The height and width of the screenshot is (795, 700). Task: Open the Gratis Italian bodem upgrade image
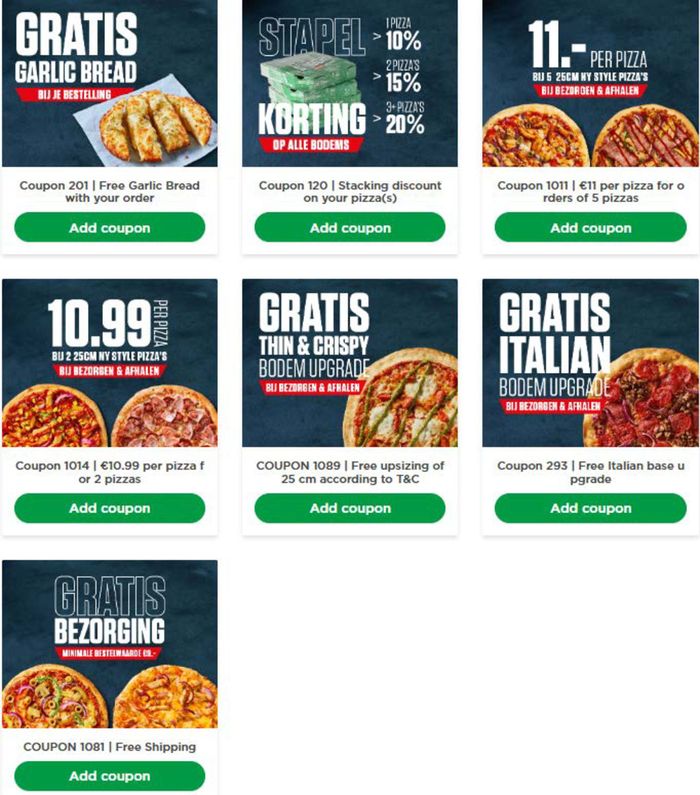point(590,363)
